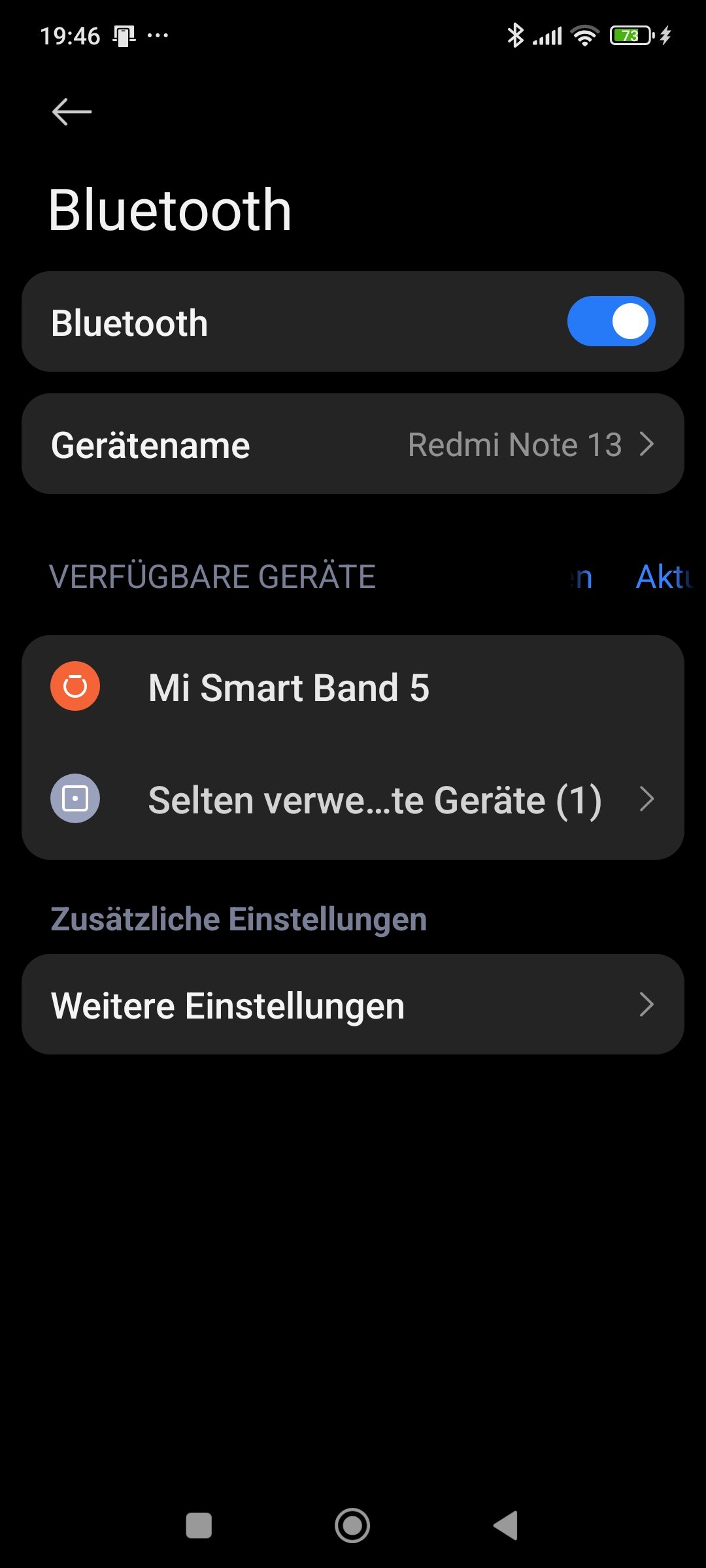Go back using the top arrow
Viewport: 706px width, 1568px height.
click(x=71, y=112)
